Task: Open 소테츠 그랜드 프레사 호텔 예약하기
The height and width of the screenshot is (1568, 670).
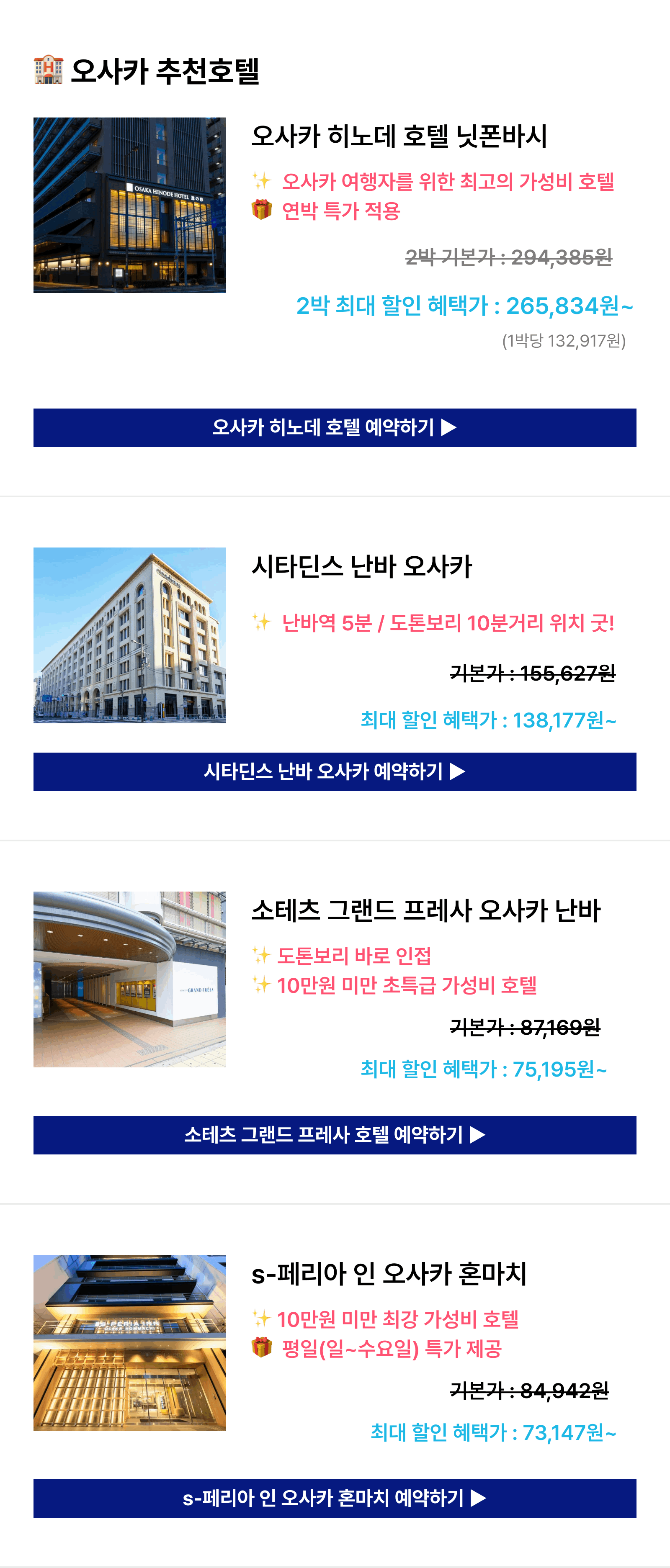Action: [x=335, y=1135]
